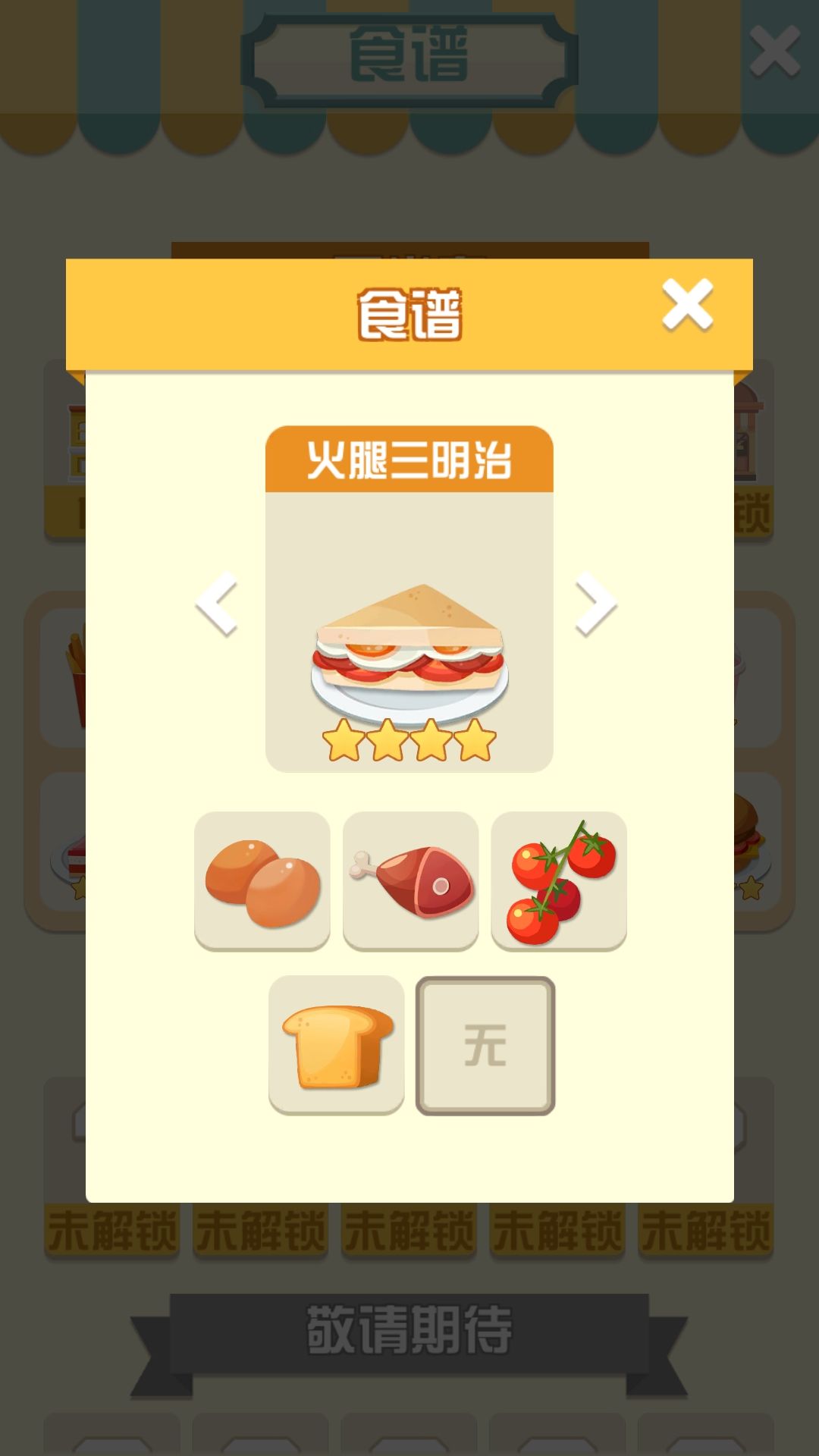
Task: Open the 食谱 title tab of the dialog
Action: 409,309
